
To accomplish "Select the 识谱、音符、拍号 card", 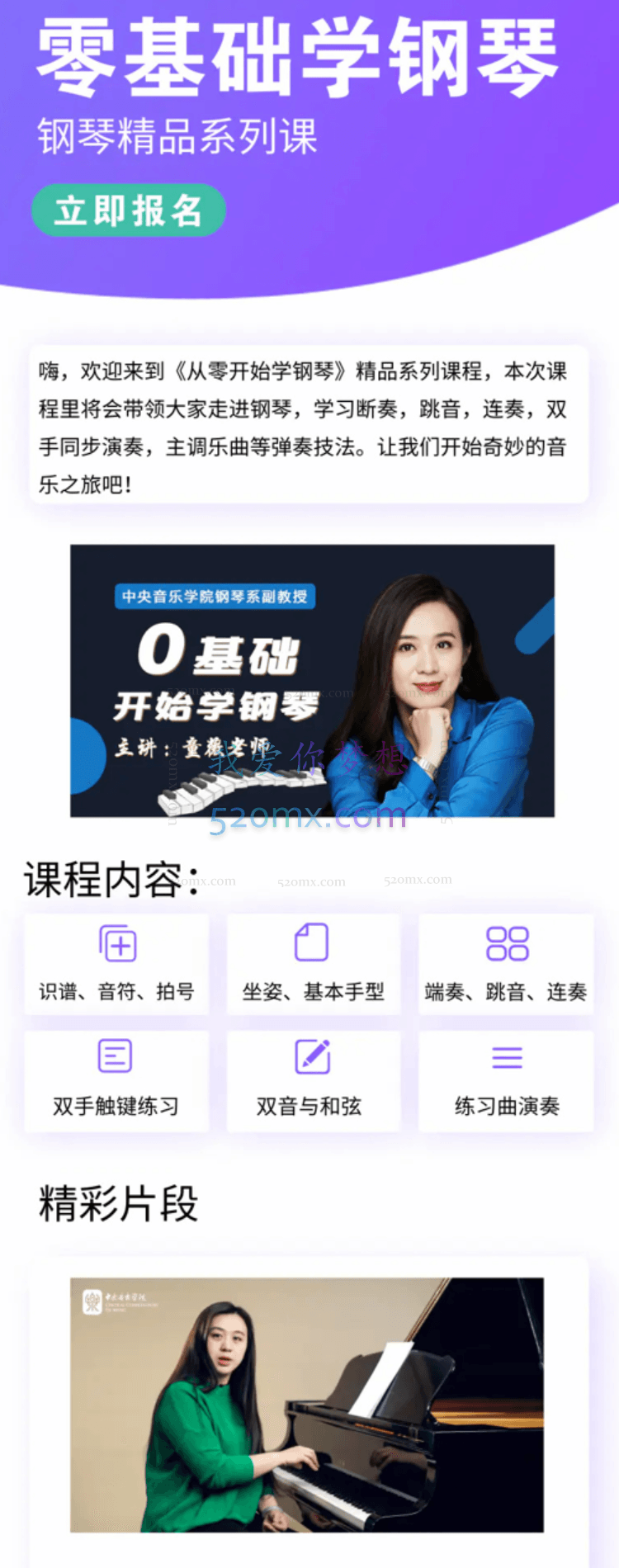I will coord(116,964).
